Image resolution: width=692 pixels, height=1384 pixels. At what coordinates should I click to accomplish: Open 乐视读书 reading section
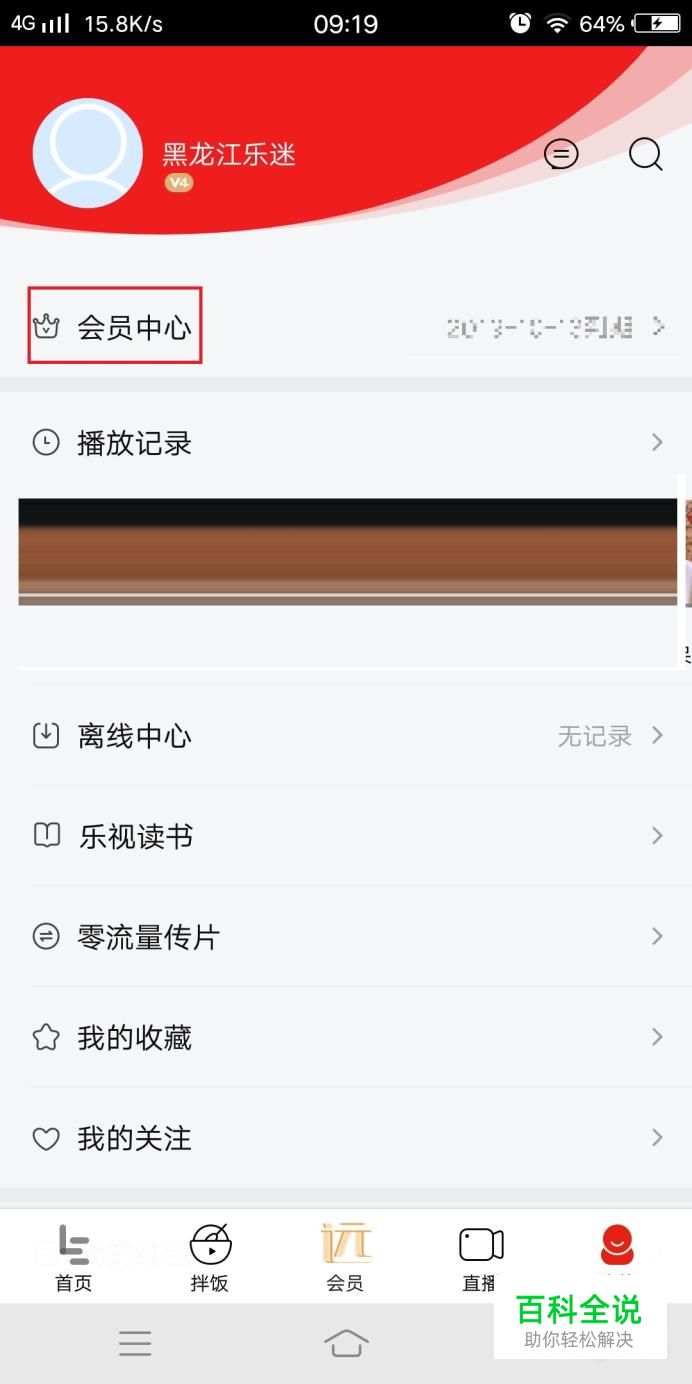point(346,836)
